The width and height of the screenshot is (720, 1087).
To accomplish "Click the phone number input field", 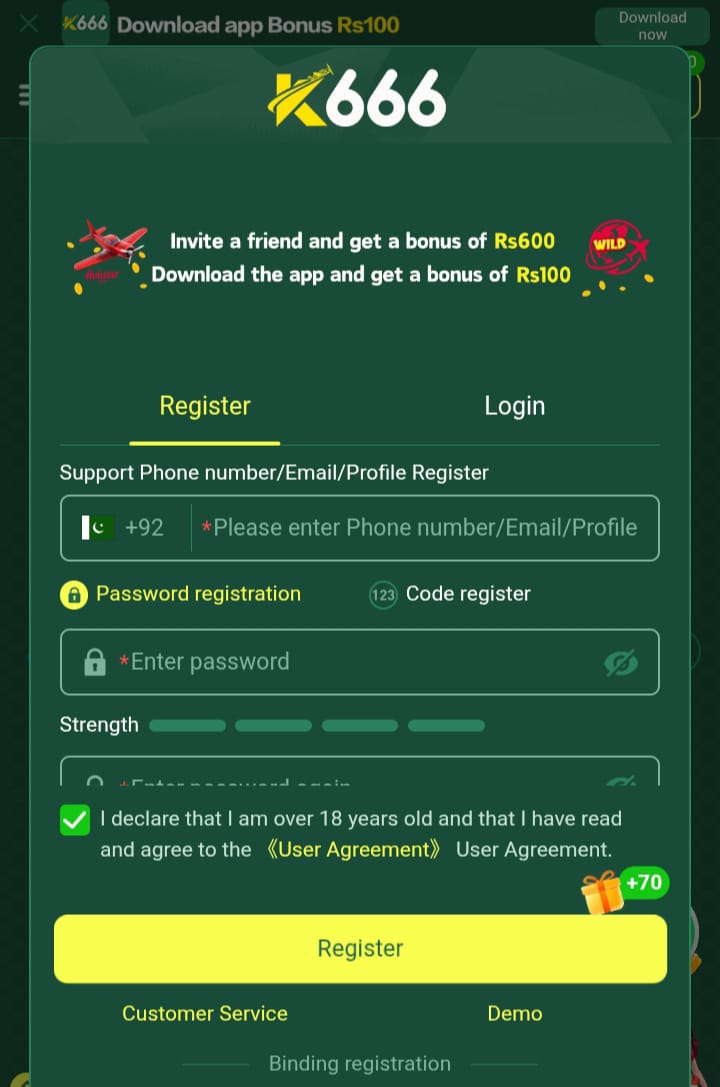I will [420, 527].
